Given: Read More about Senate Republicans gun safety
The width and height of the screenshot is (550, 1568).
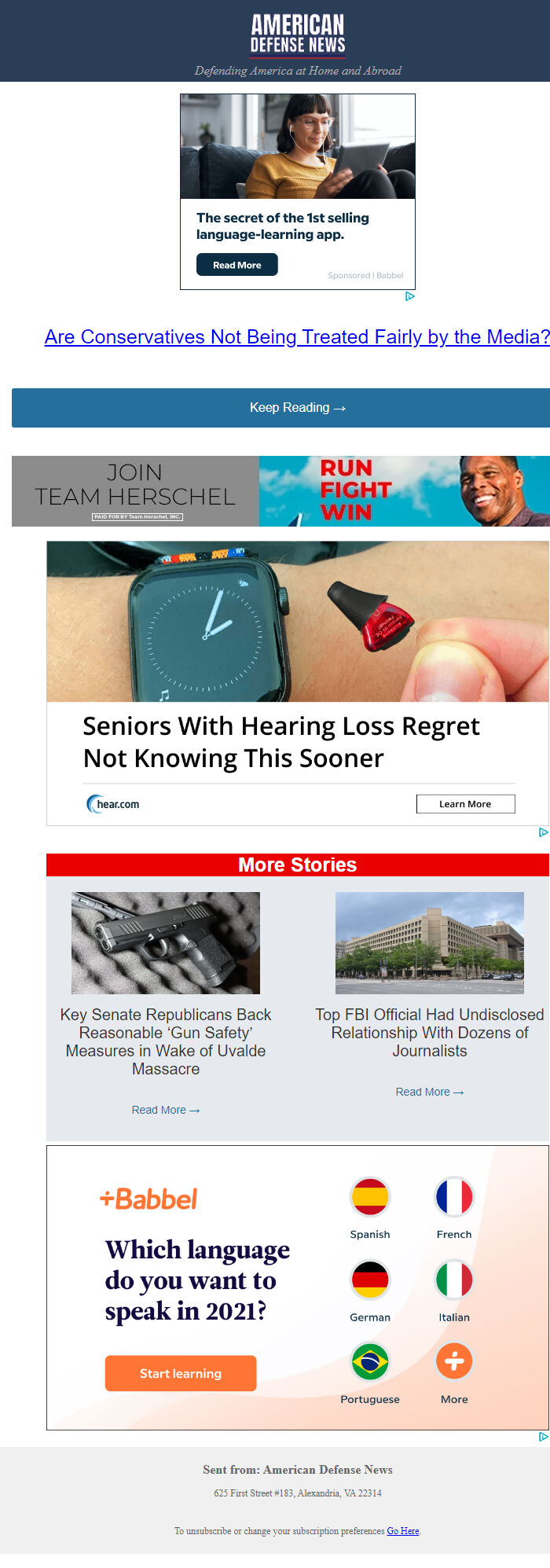Looking at the screenshot, I should [166, 1110].
